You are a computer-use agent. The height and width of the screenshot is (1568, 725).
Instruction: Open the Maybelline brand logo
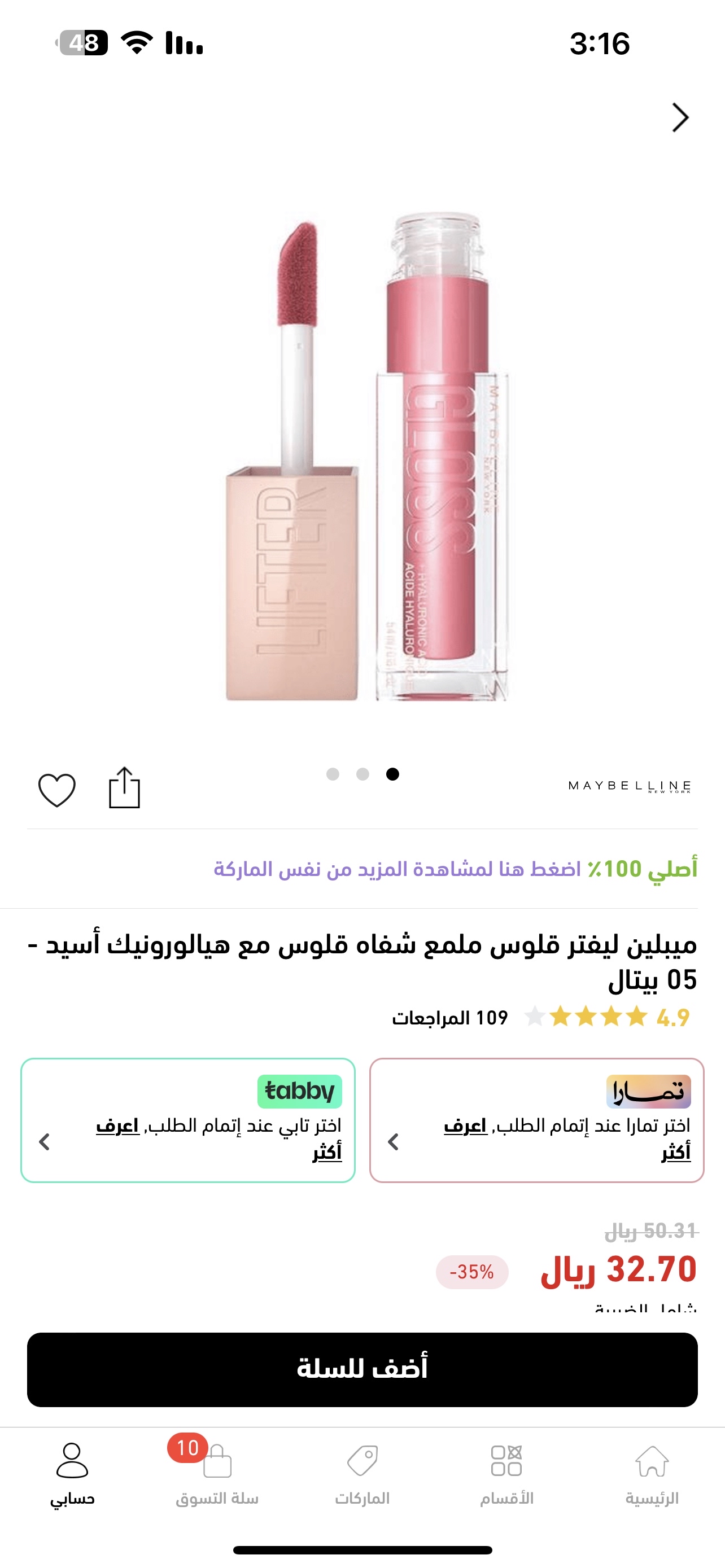tap(630, 786)
